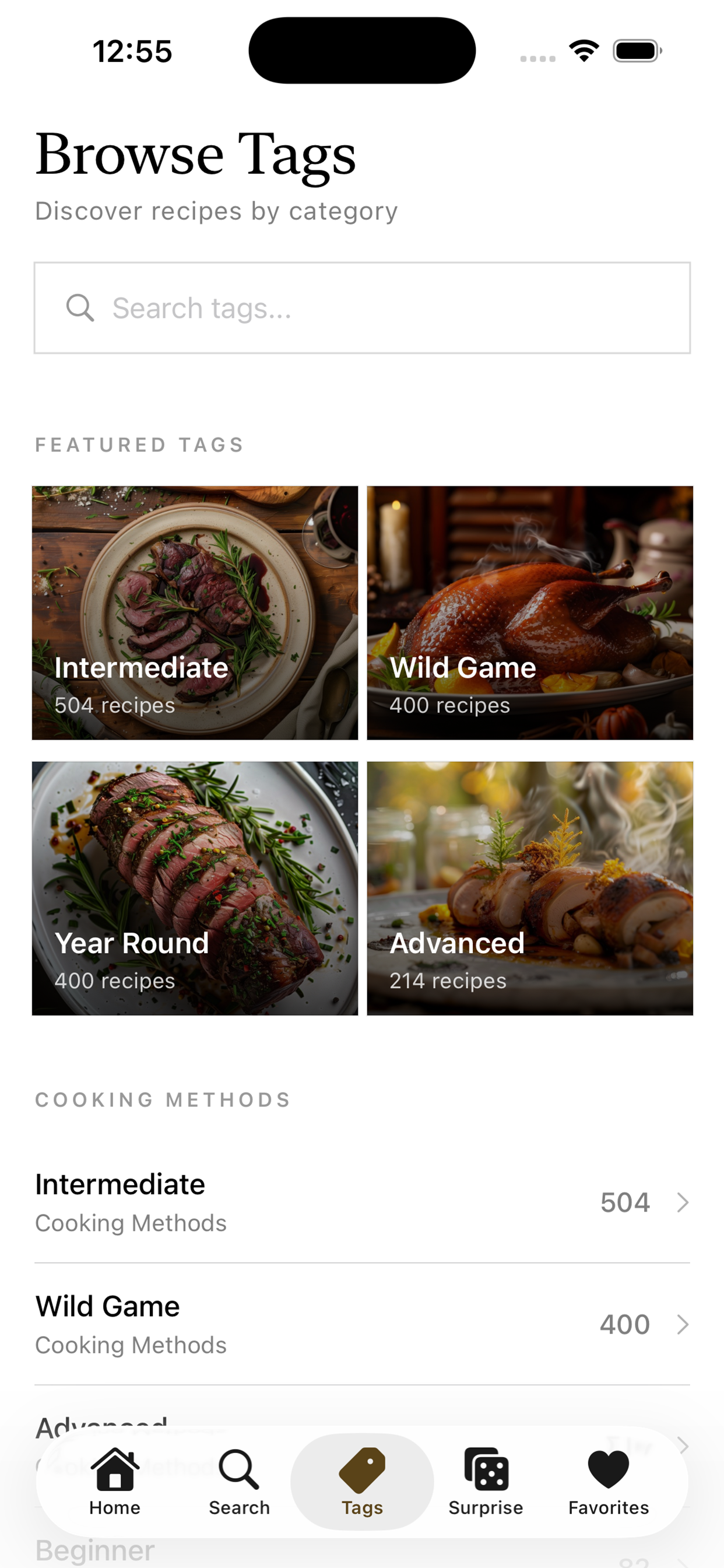Open the Intermediate featured tag card

coord(195,612)
